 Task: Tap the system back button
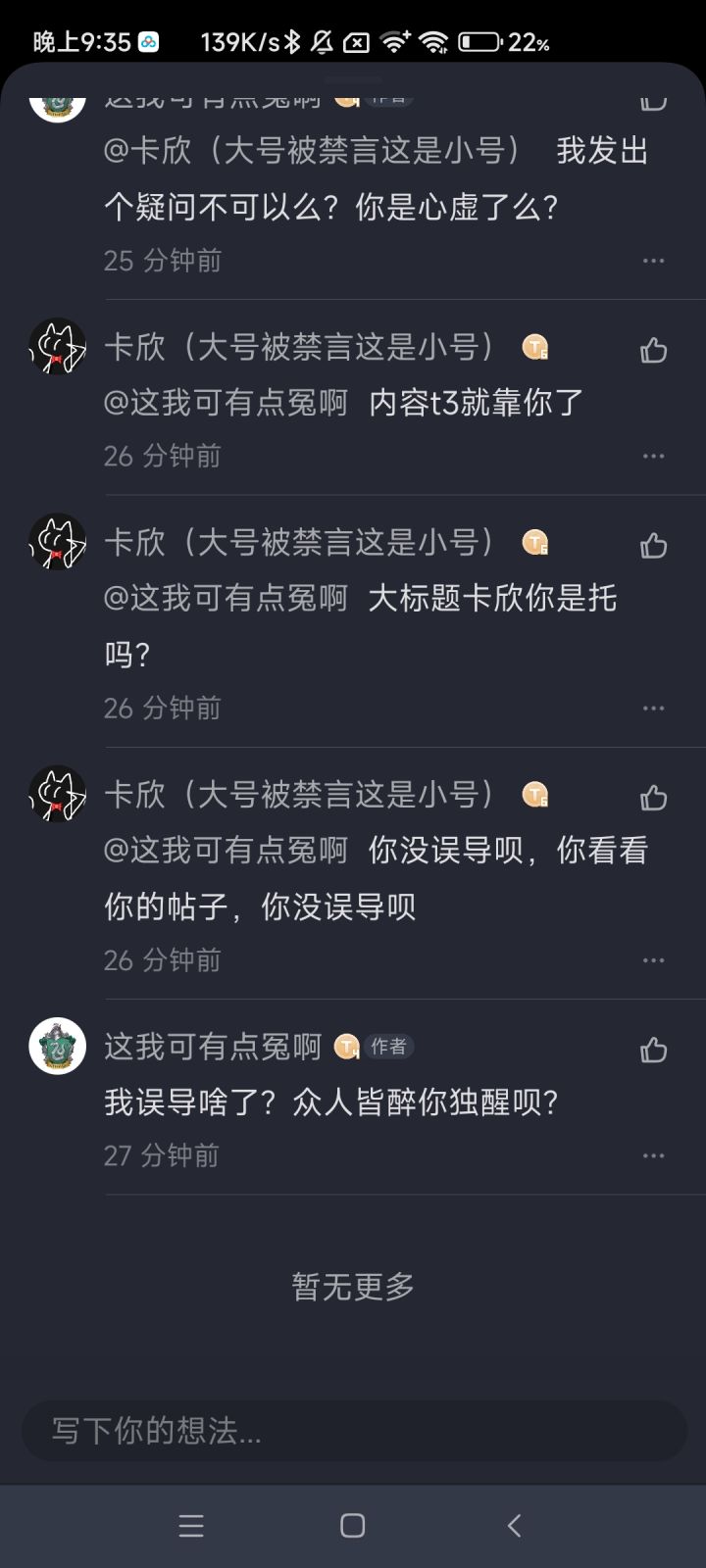click(514, 1525)
